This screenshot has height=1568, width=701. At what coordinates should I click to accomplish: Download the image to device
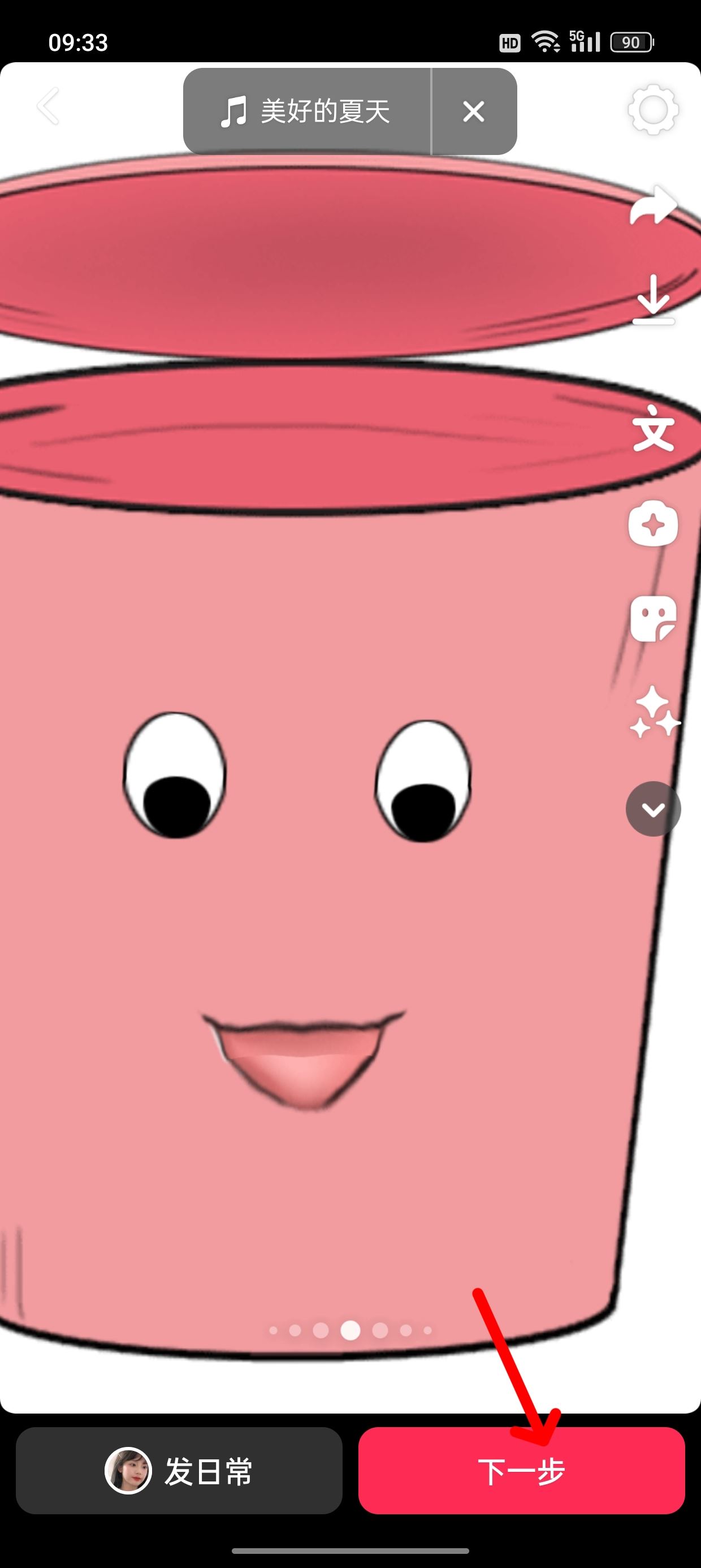(653, 299)
